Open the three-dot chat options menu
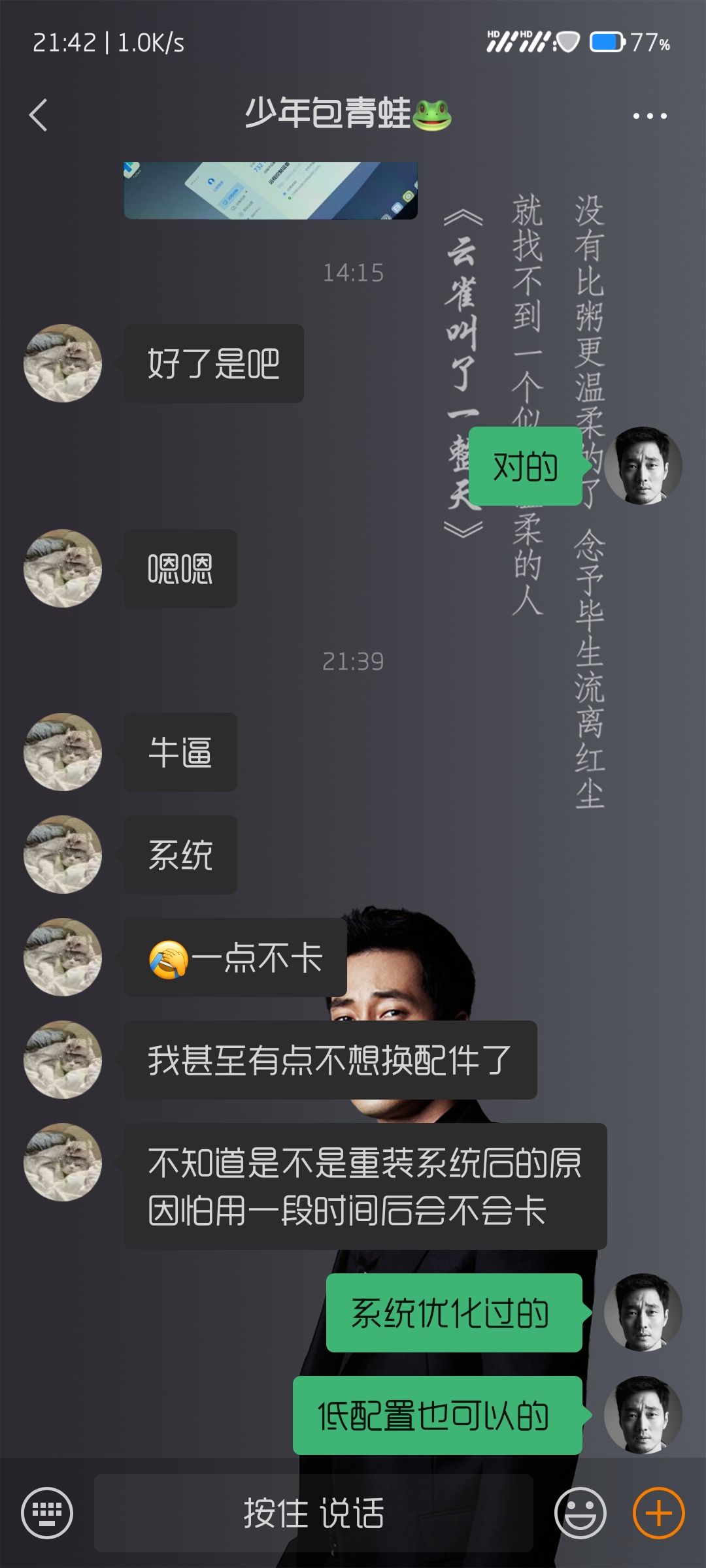The image size is (706, 1568). [x=650, y=116]
